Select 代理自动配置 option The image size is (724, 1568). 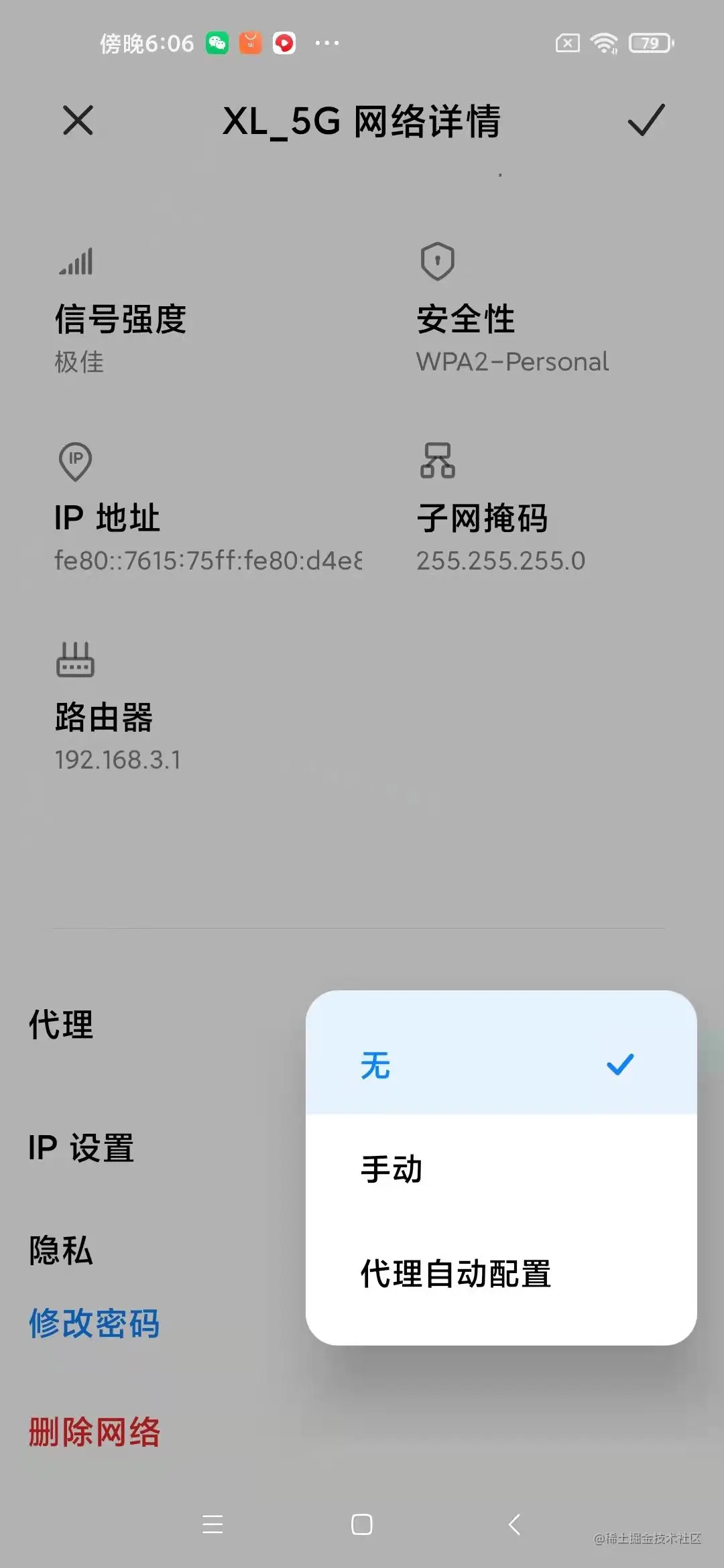pos(500,1274)
